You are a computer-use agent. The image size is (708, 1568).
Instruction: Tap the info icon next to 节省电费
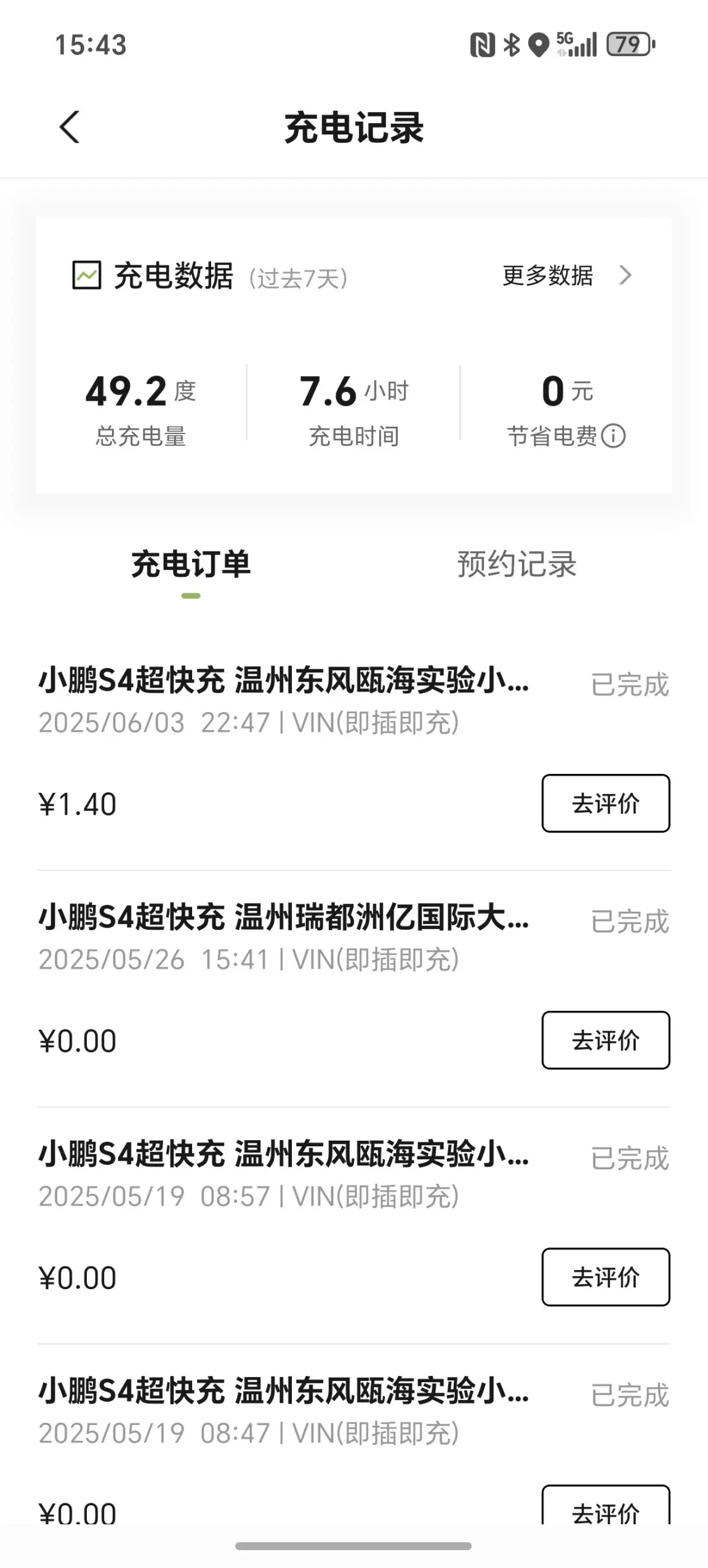[x=613, y=436]
